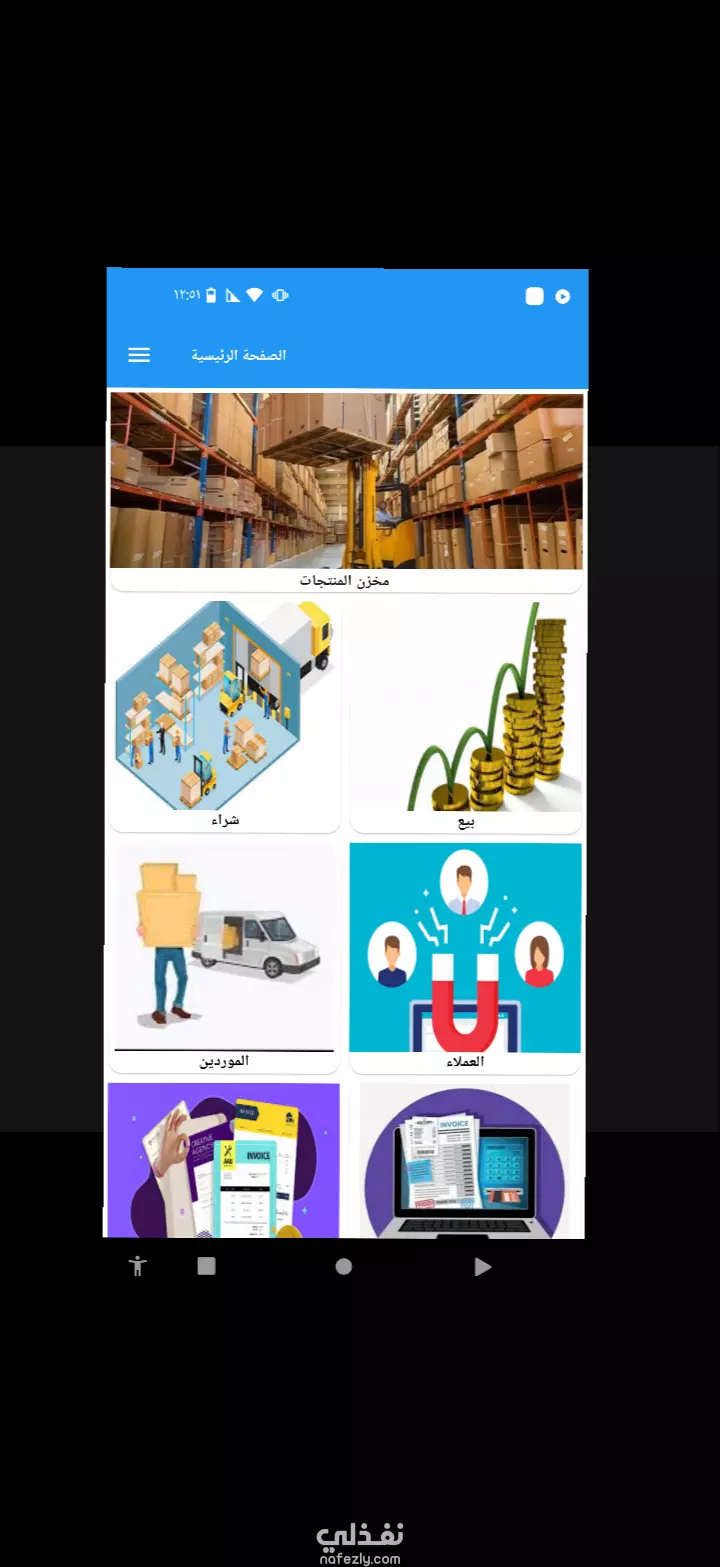Image resolution: width=720 pixels, height=1567 pixels.
Task: Open the العملاء customers card
Action: [466, 957]
